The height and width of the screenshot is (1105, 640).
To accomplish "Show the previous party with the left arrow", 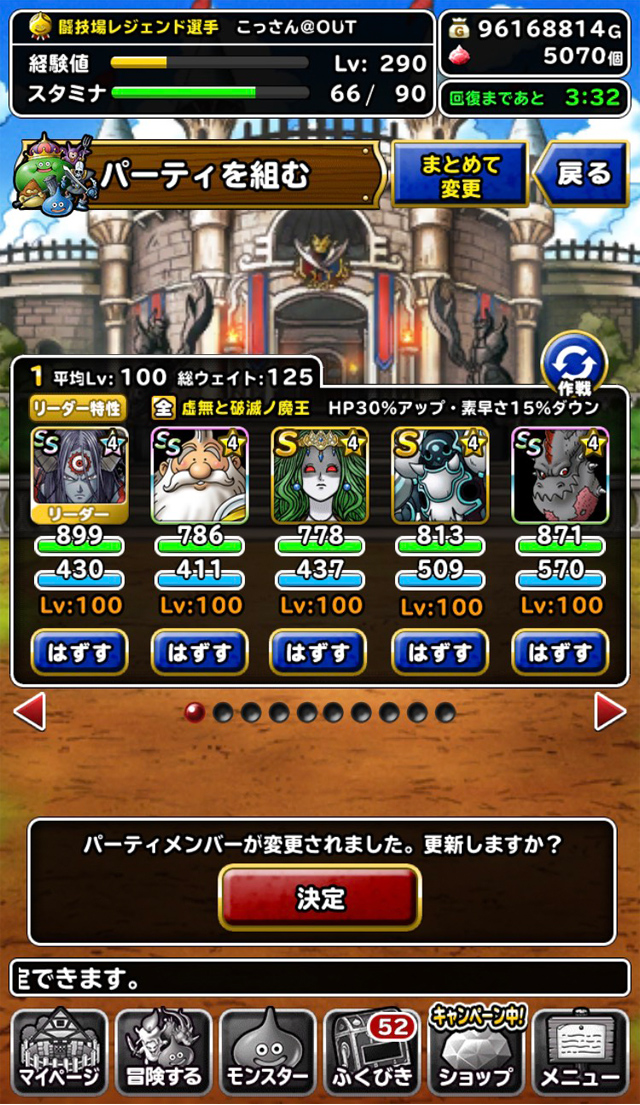I will point(29,711).
